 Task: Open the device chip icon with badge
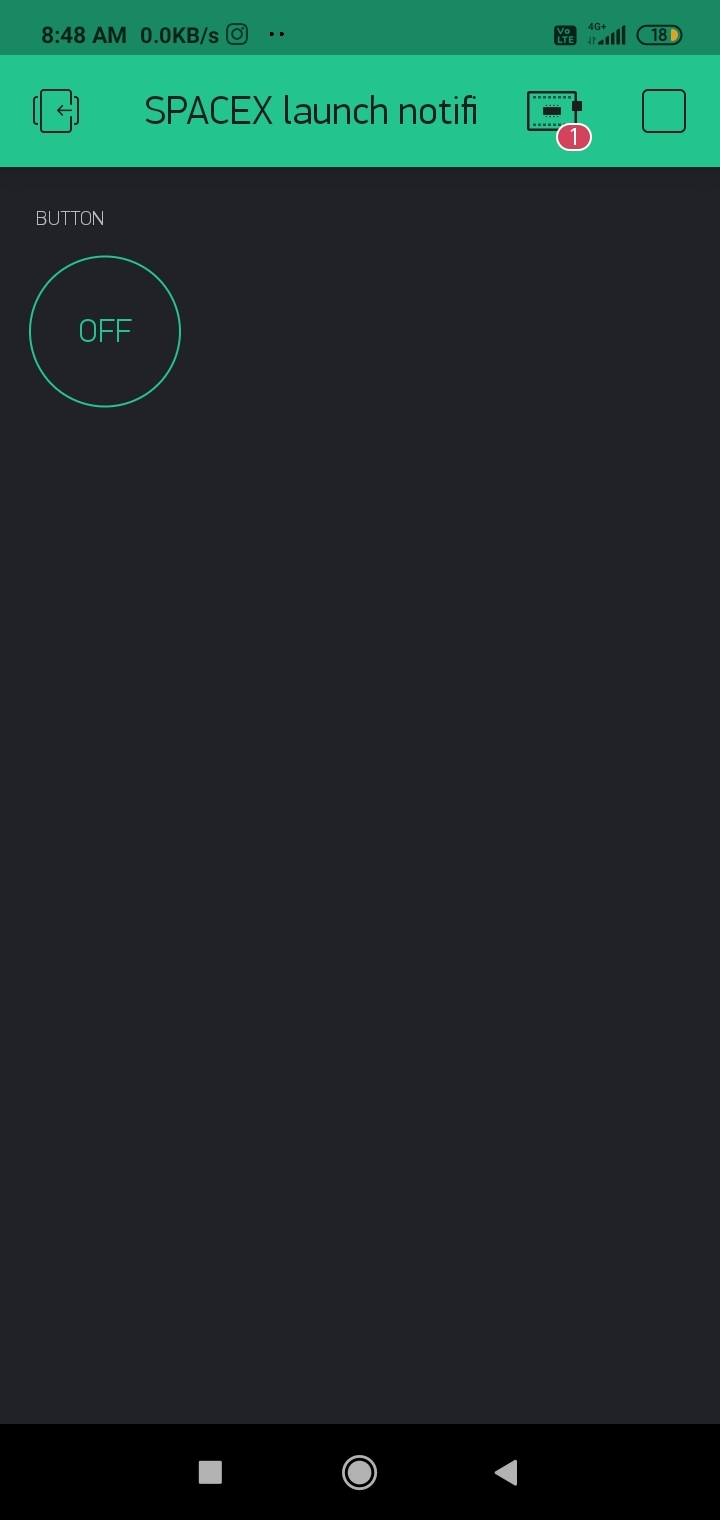(x=552, y=110)
